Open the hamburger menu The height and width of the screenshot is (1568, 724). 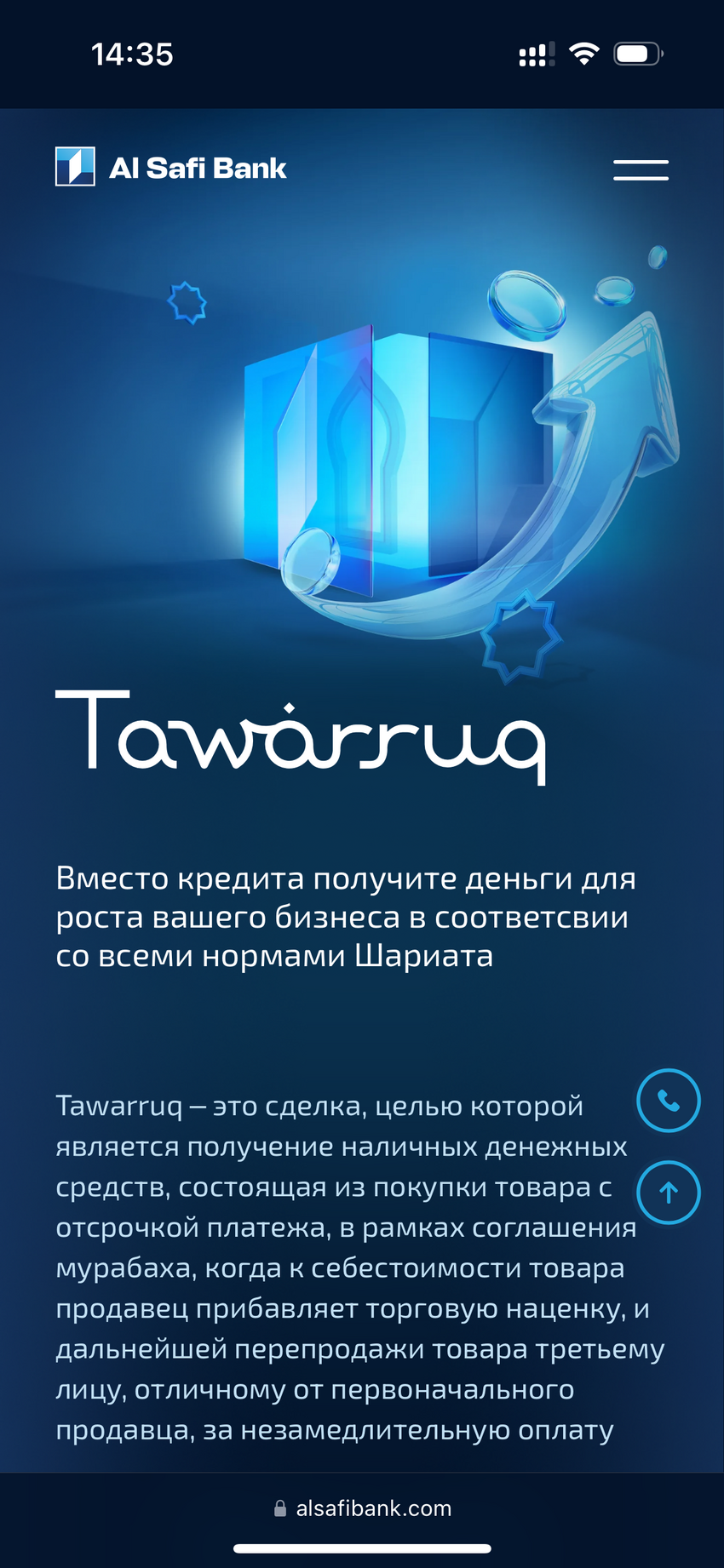(641, 169)
